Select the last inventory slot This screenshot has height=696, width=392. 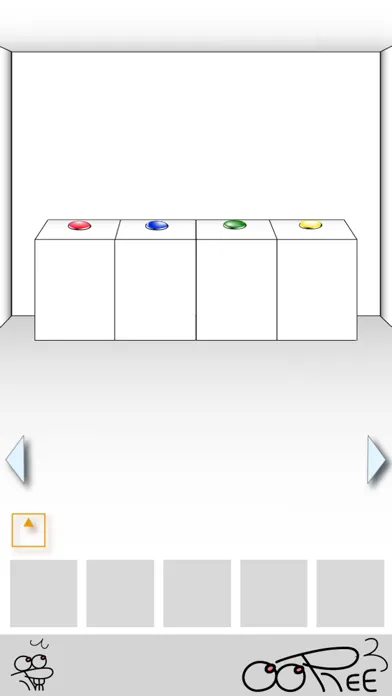[x=350, y=593]
